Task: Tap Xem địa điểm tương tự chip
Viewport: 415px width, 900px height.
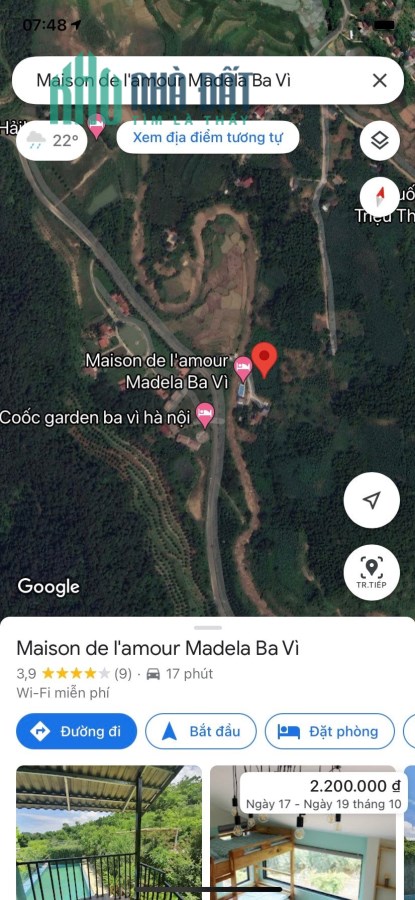Action: click(x=208, y=138)
